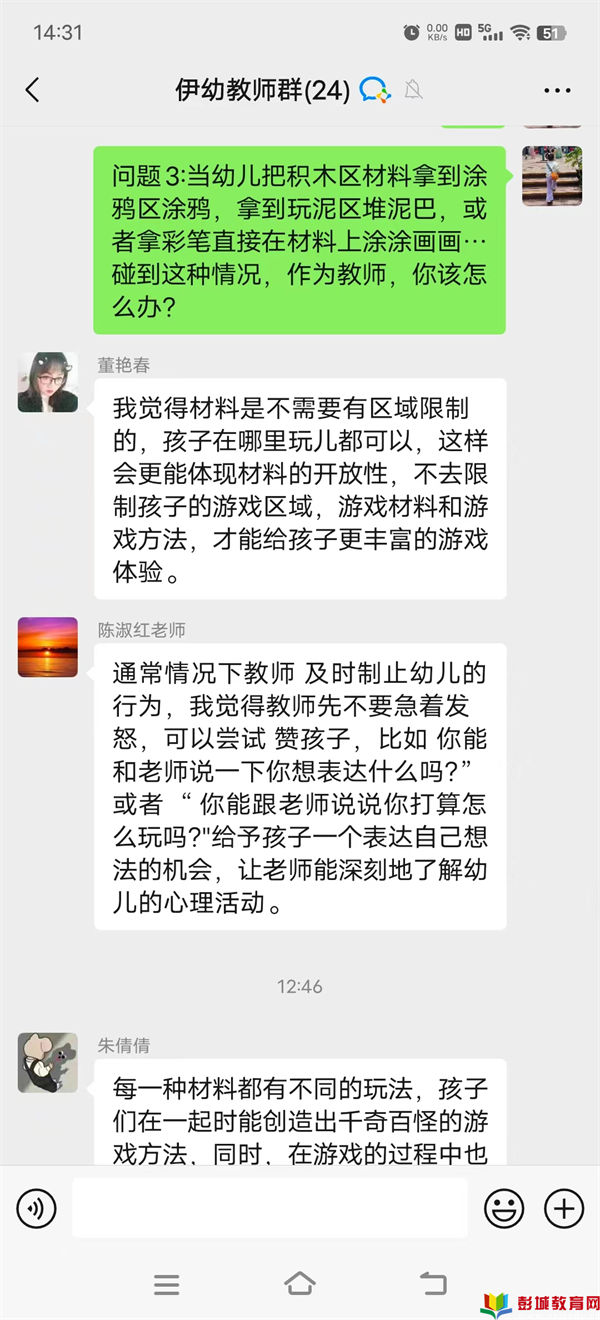Open 董艳春's profile avatar

[x=47, y=382]
